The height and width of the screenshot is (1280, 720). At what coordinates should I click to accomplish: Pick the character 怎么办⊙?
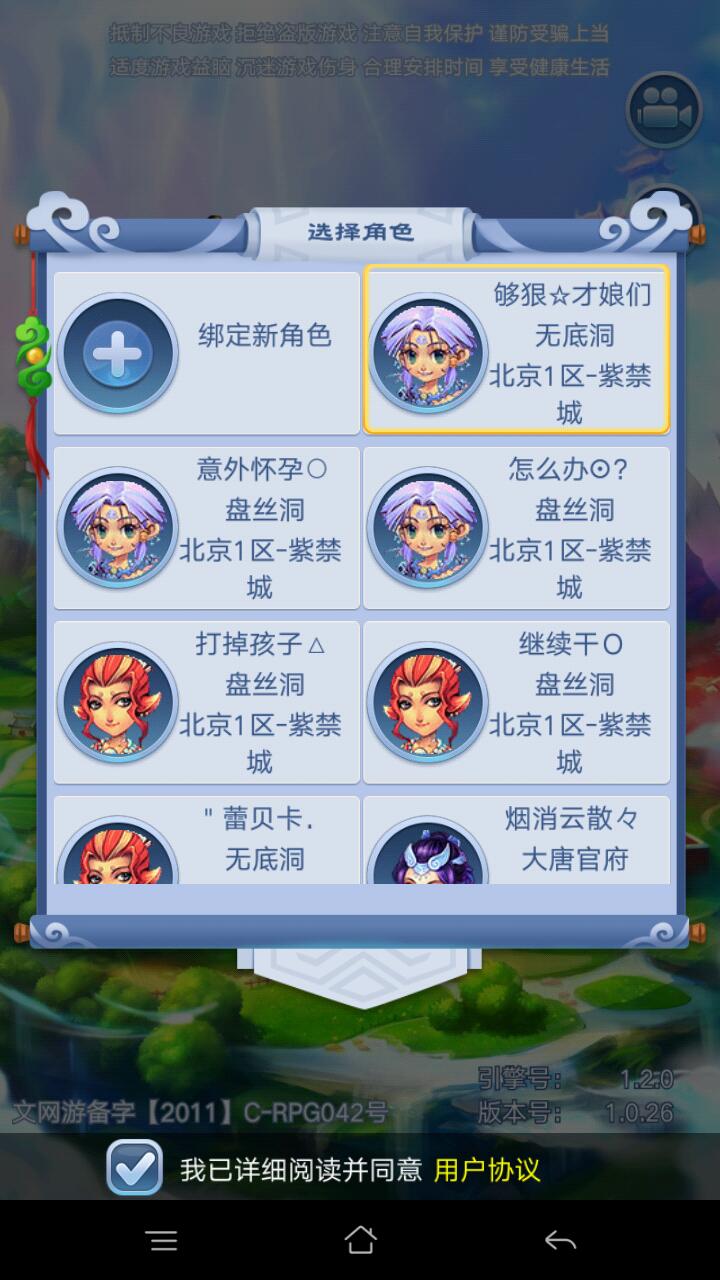tap(516, 527)
